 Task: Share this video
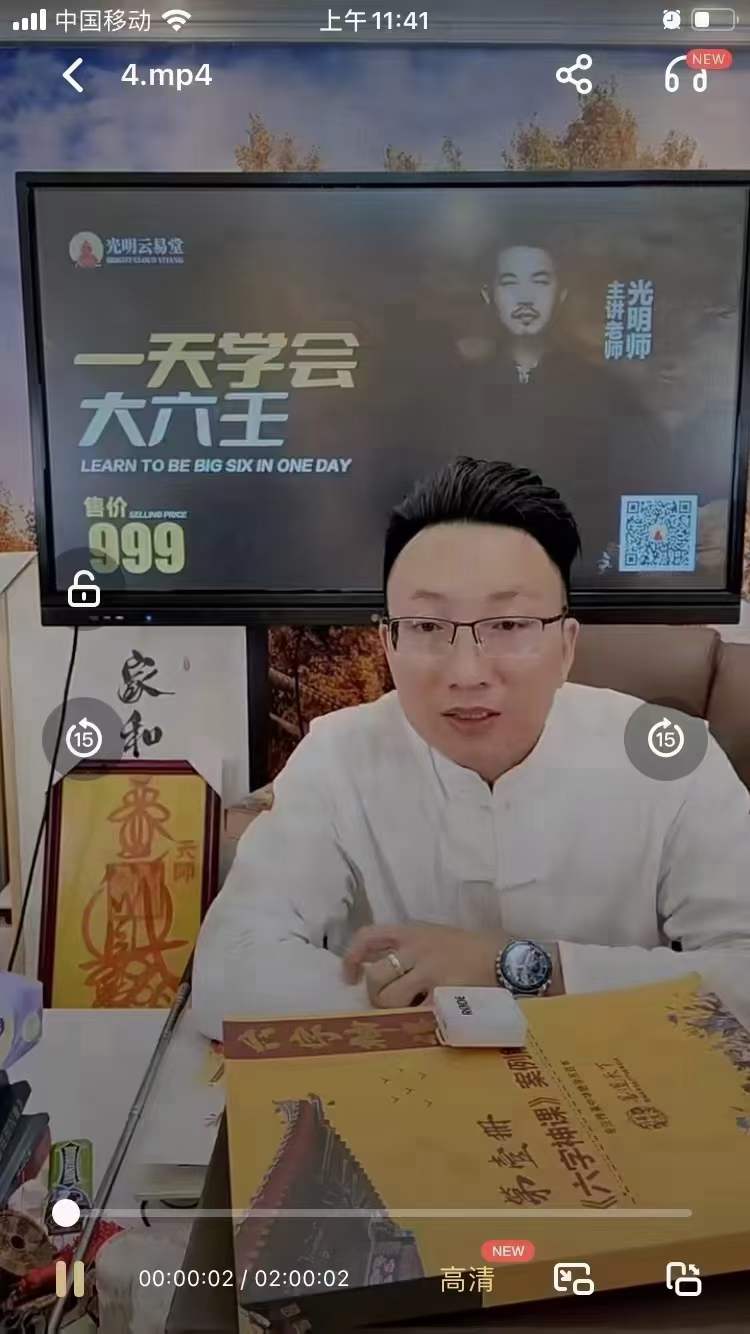point(574,75)
